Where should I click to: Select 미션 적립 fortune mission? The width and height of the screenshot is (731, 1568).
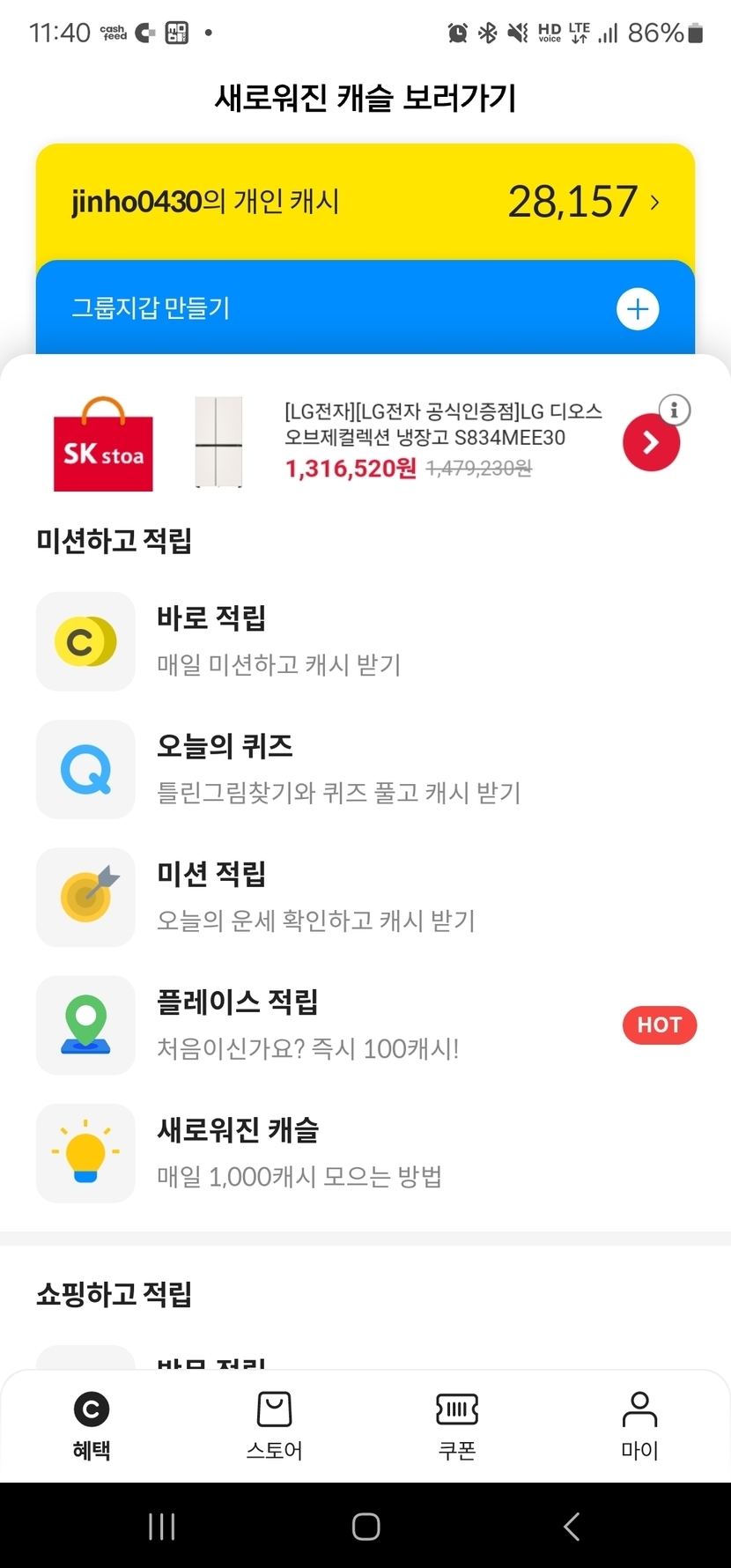(365, 897)
